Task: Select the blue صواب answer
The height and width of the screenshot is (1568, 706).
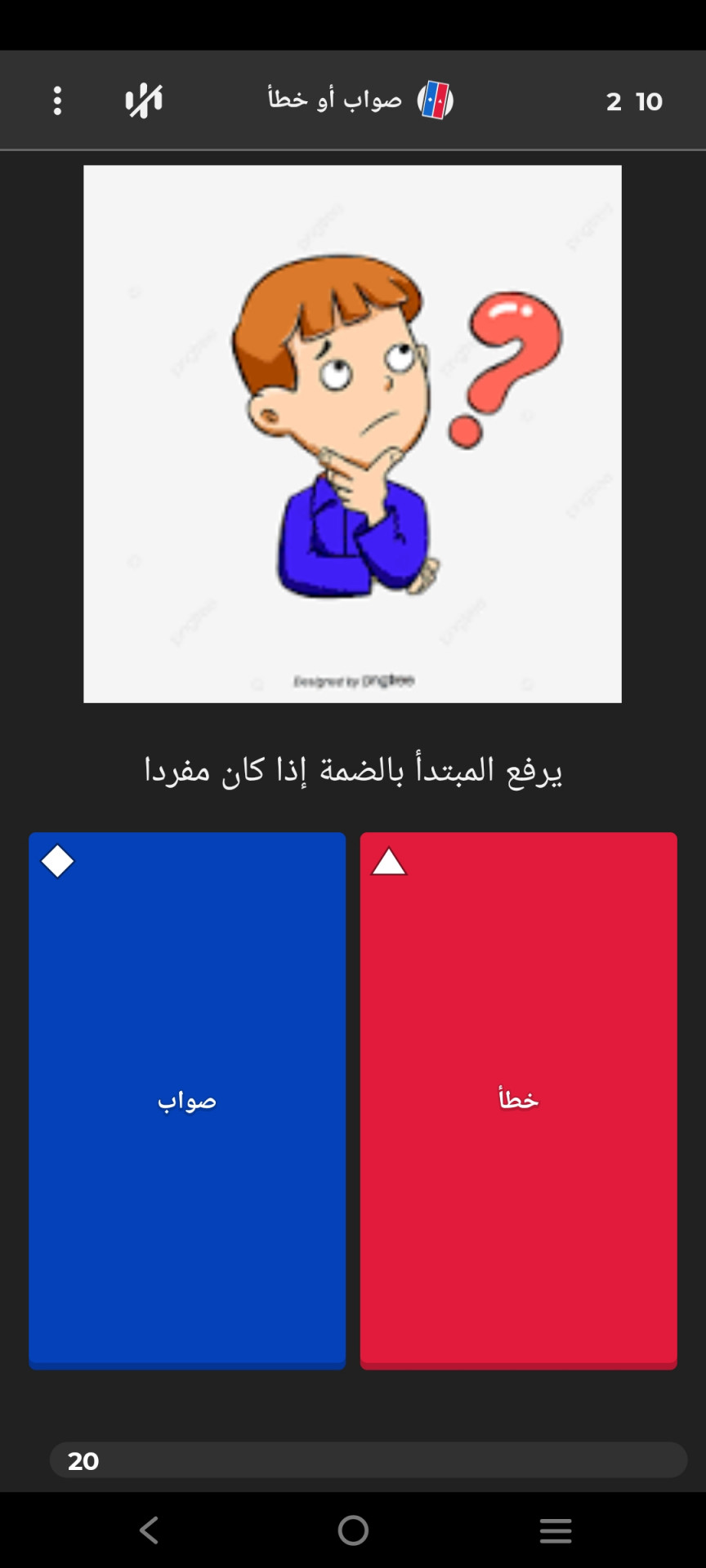Action: (x=187, y=1099)
